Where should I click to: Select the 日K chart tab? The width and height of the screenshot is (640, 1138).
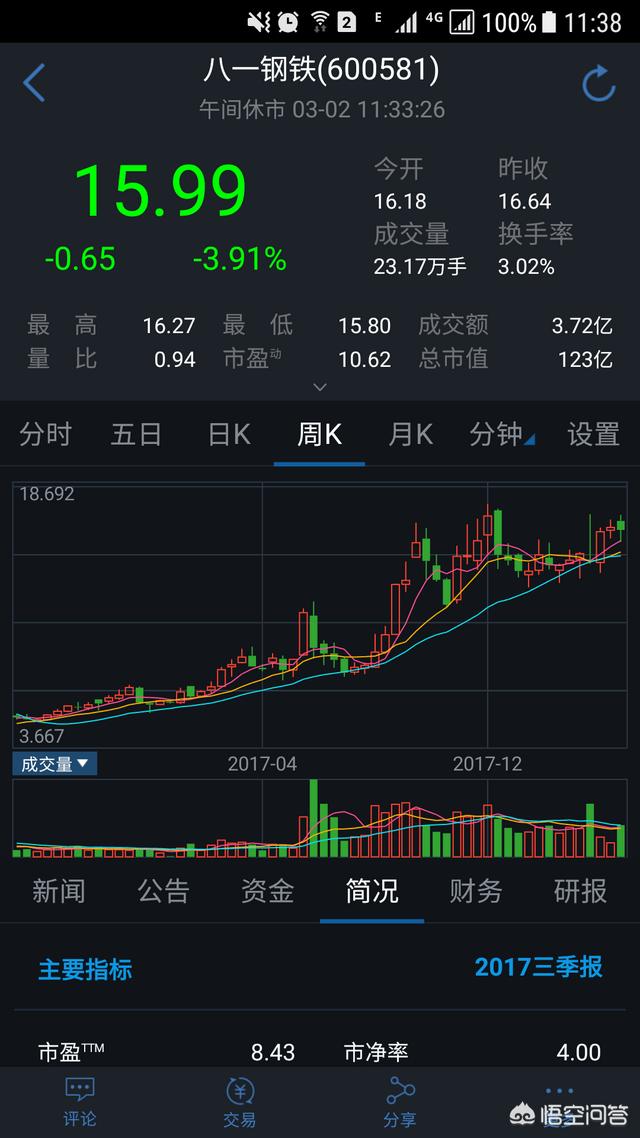228,434
